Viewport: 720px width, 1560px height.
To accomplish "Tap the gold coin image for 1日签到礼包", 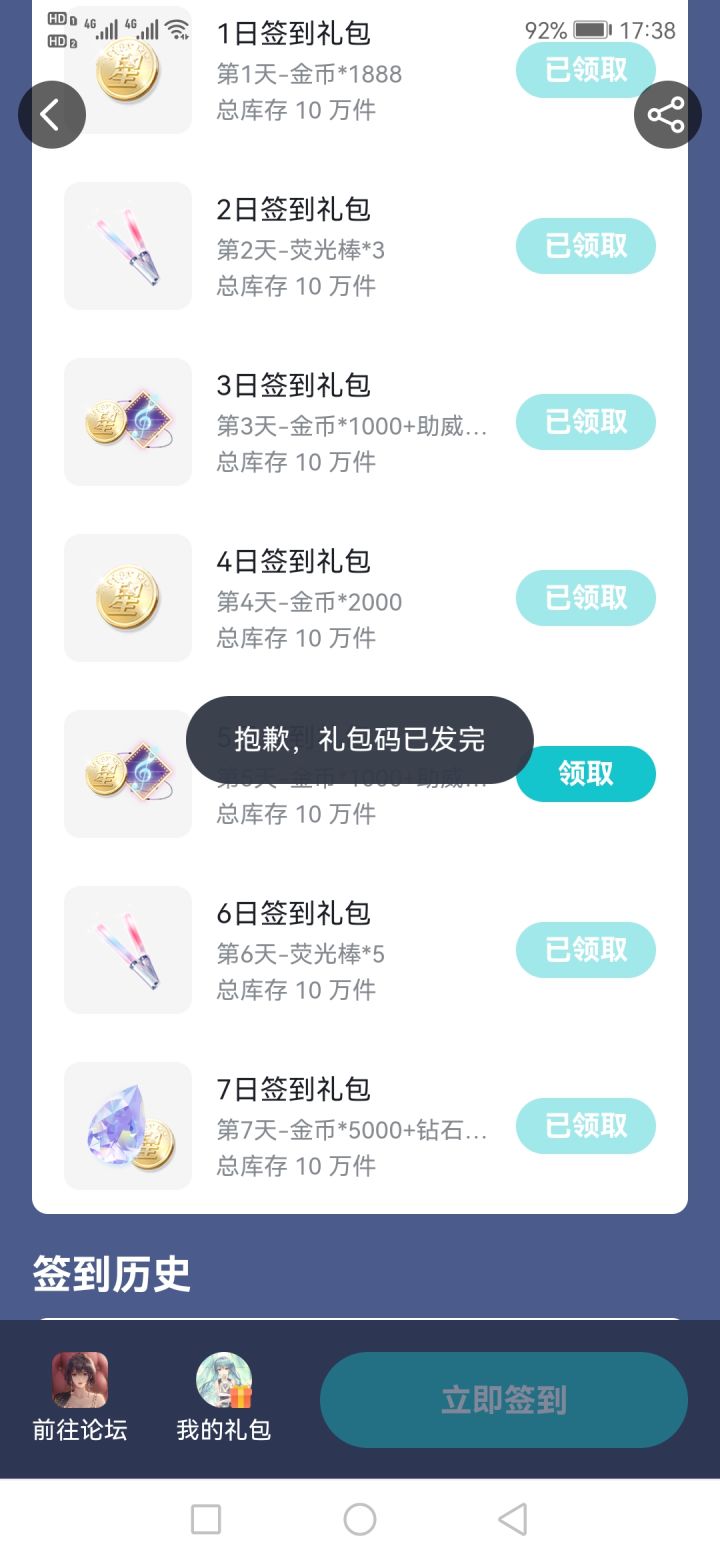I will [x=127, y=70].
